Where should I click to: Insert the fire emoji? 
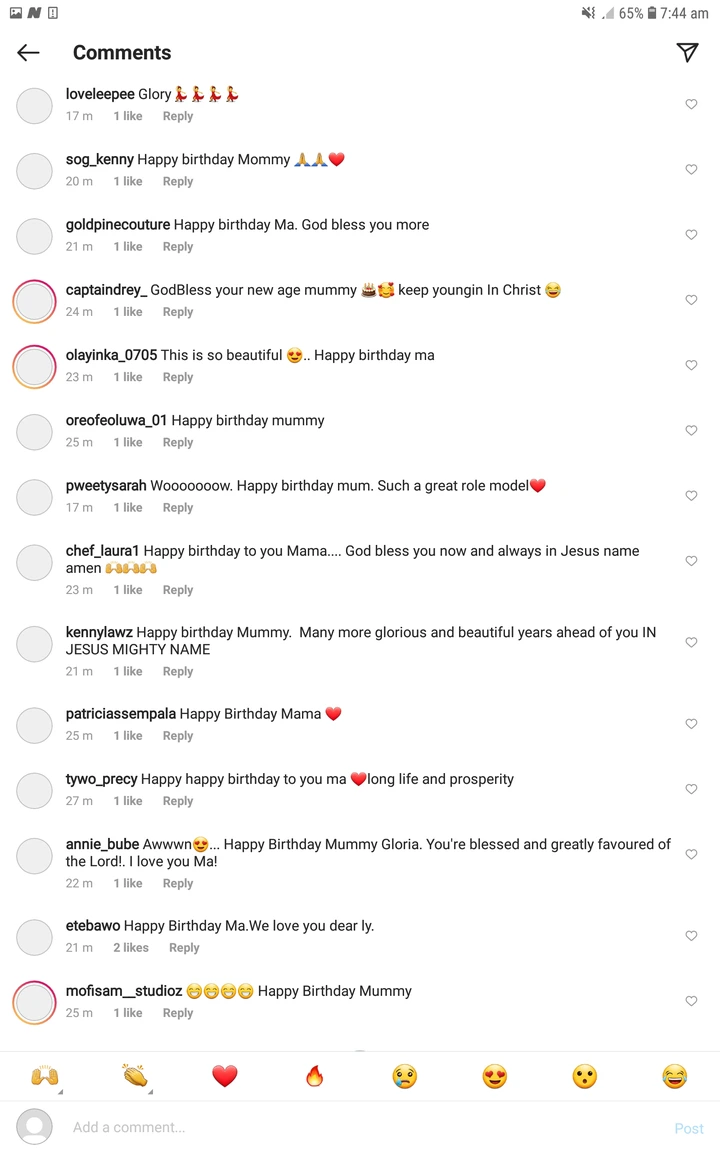point(315,1076)
